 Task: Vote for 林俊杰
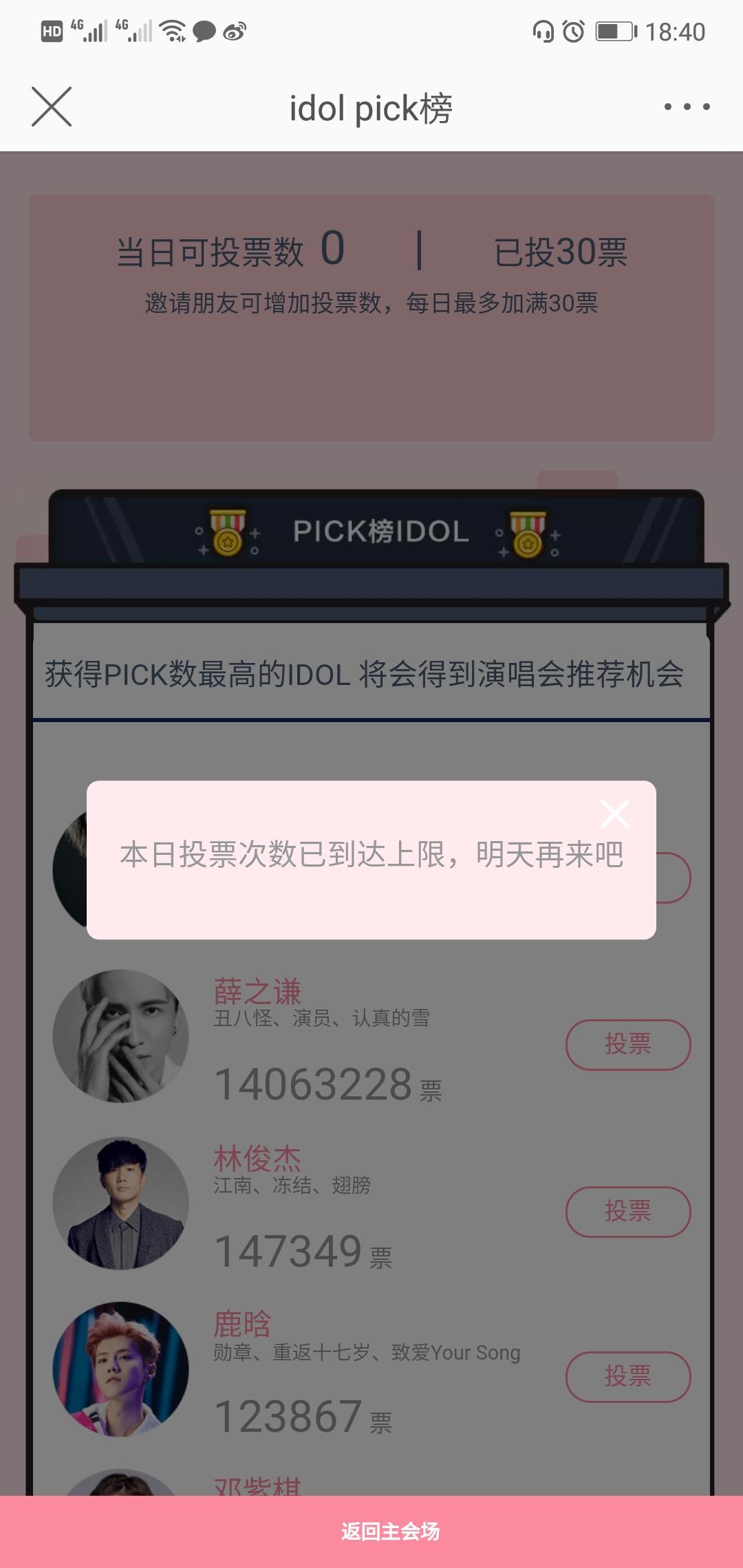[x=628, y=1212]
